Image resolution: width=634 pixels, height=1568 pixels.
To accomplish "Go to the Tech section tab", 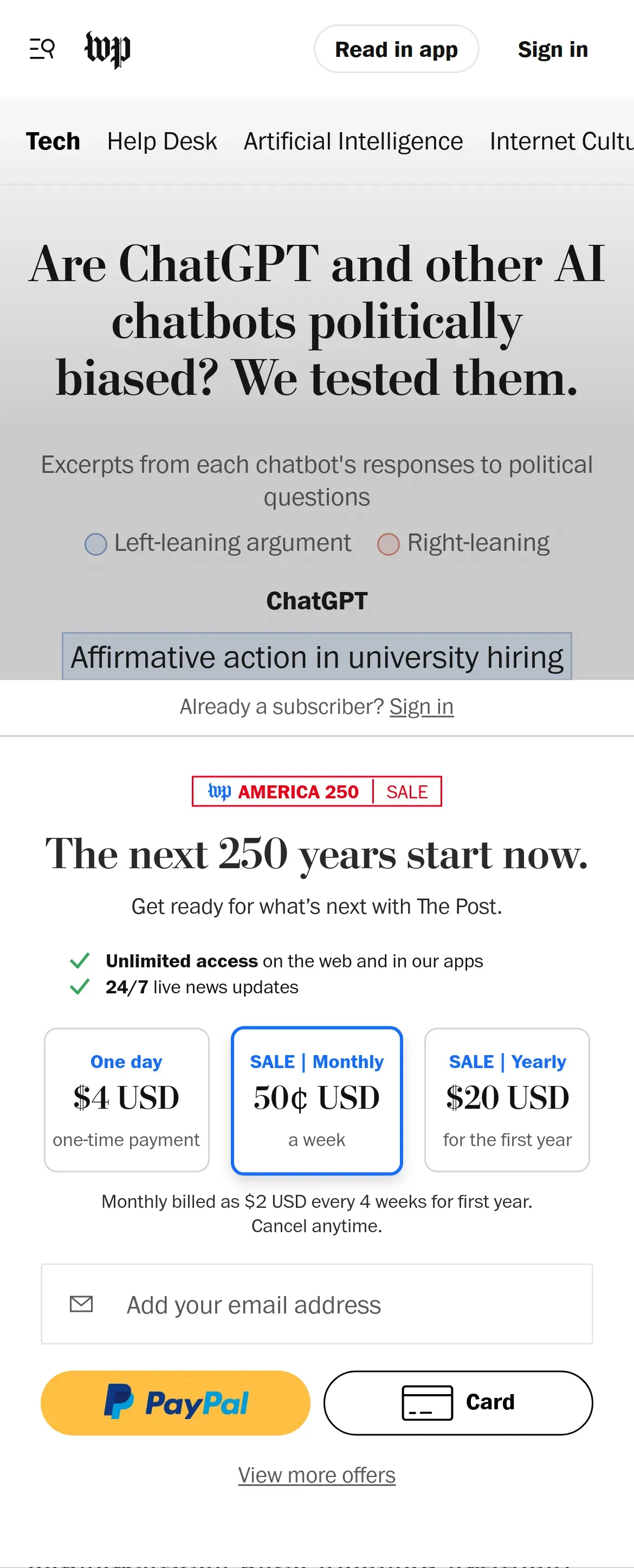I will tap(53, 141).
